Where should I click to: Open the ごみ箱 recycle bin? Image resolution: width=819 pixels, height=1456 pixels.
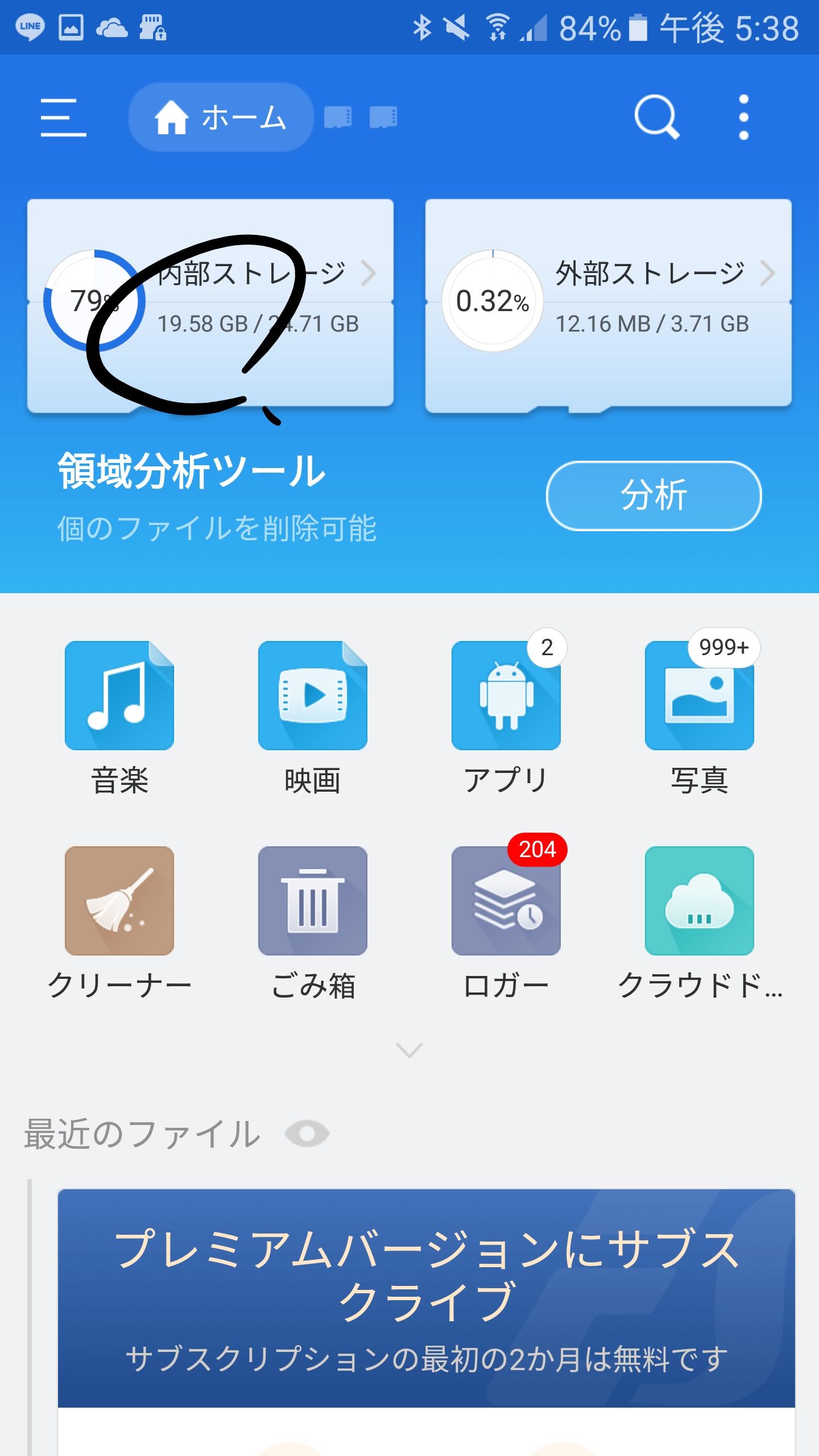312,921
